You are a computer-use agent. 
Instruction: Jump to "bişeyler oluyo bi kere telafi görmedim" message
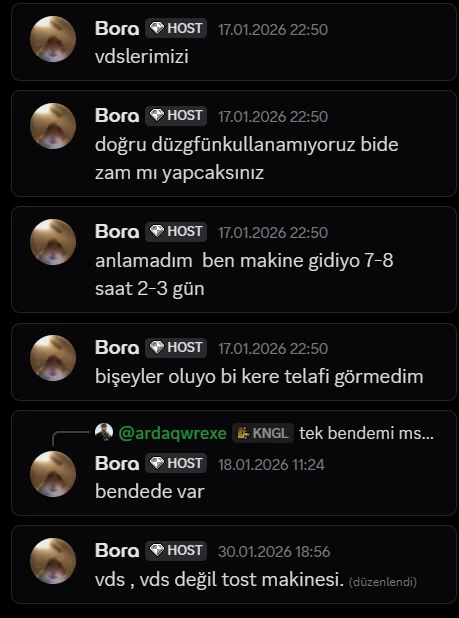click(x=234, y=362)
